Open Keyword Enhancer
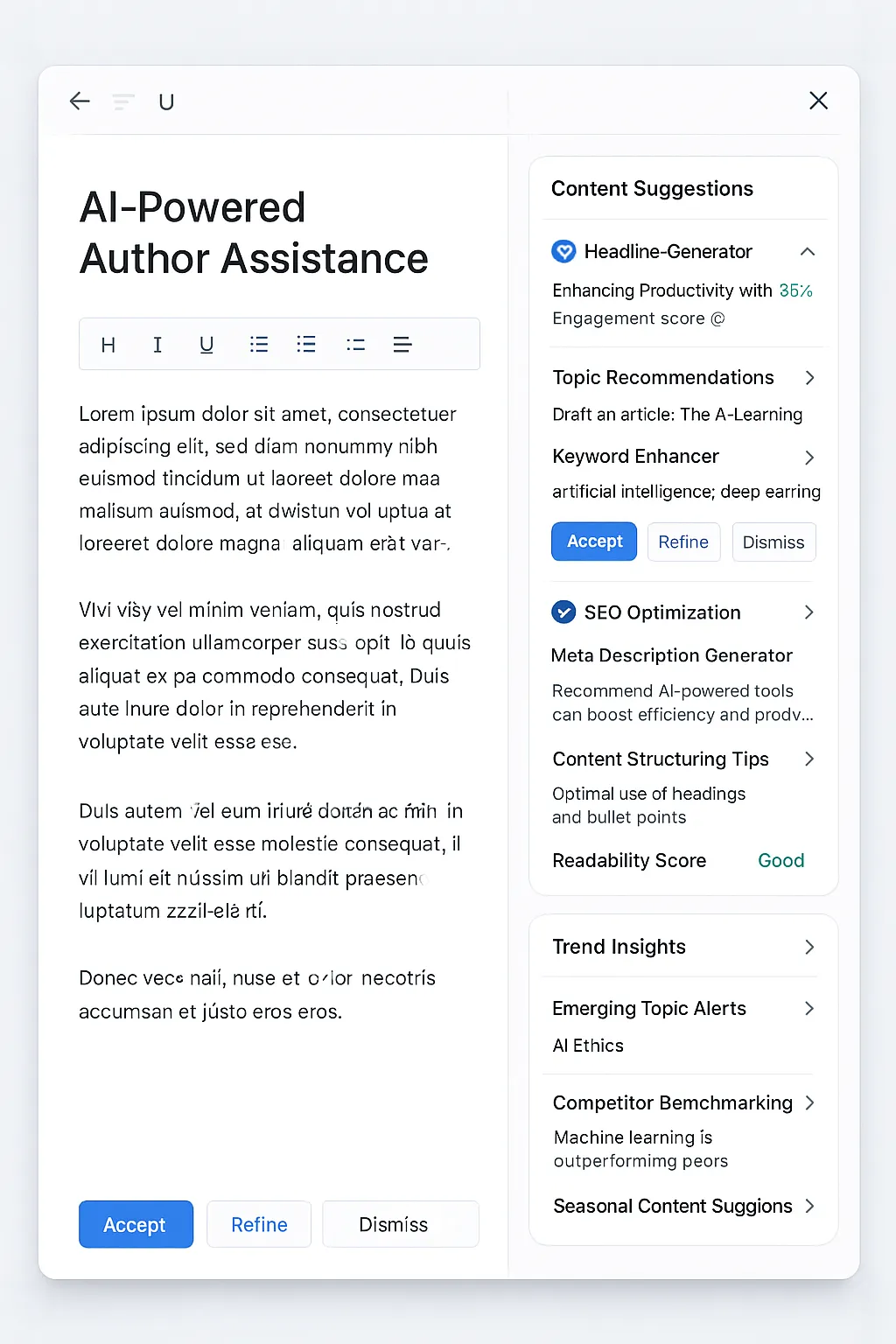Viewport: 896px width, 1344px height. pos(808,458)
